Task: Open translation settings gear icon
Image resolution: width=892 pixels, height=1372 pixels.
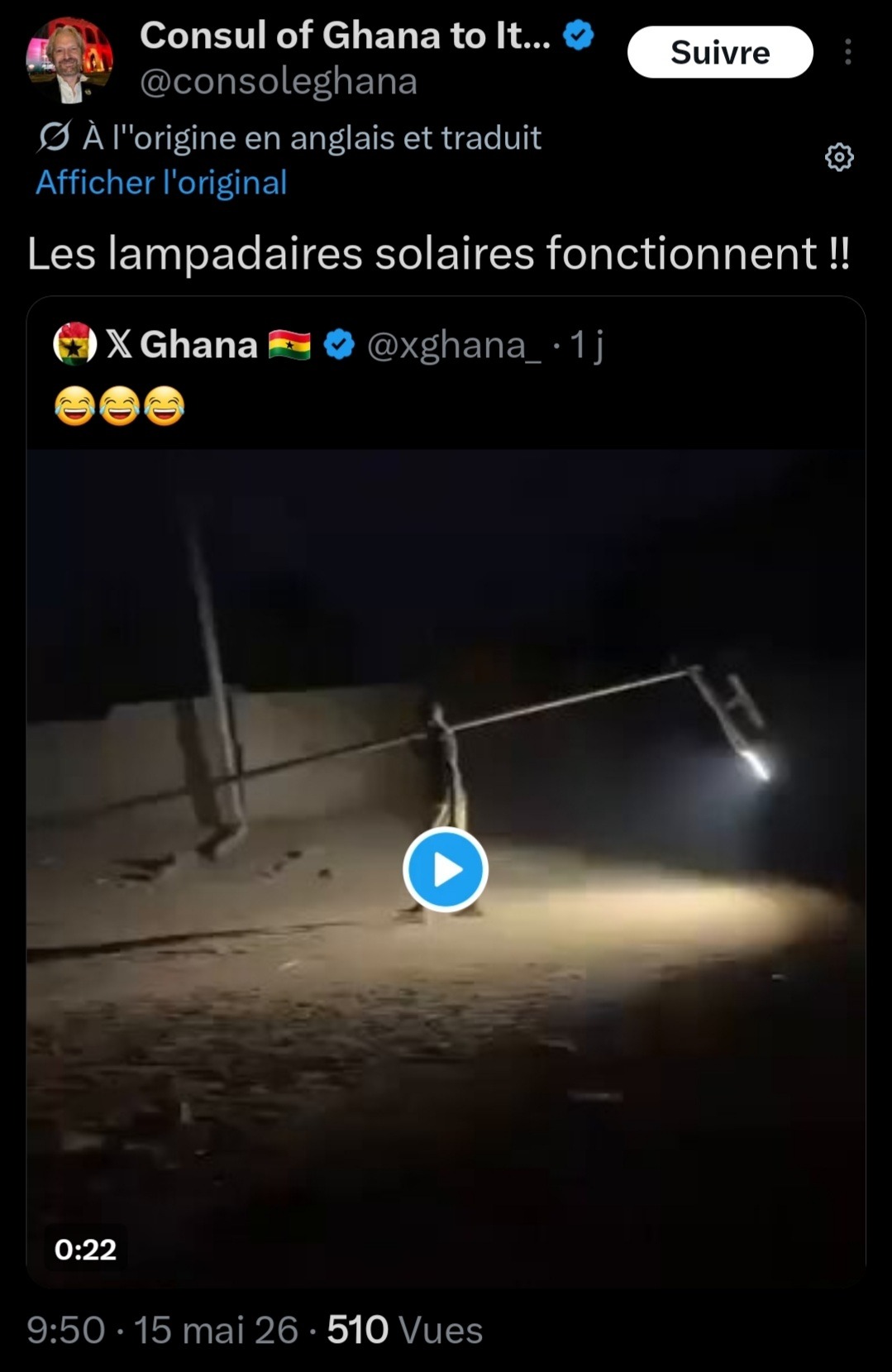Action: (839, 157)
